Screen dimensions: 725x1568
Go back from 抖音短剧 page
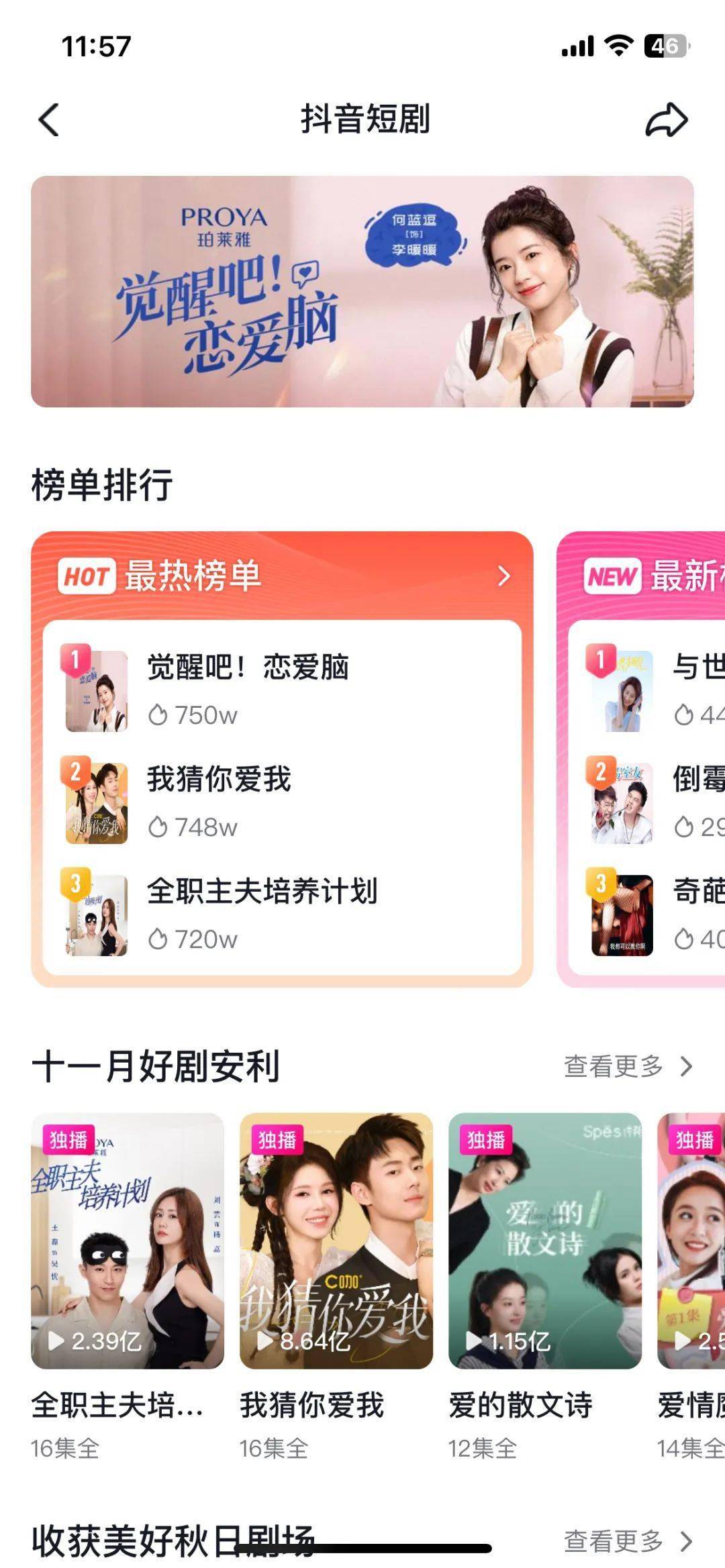point(49,120)
